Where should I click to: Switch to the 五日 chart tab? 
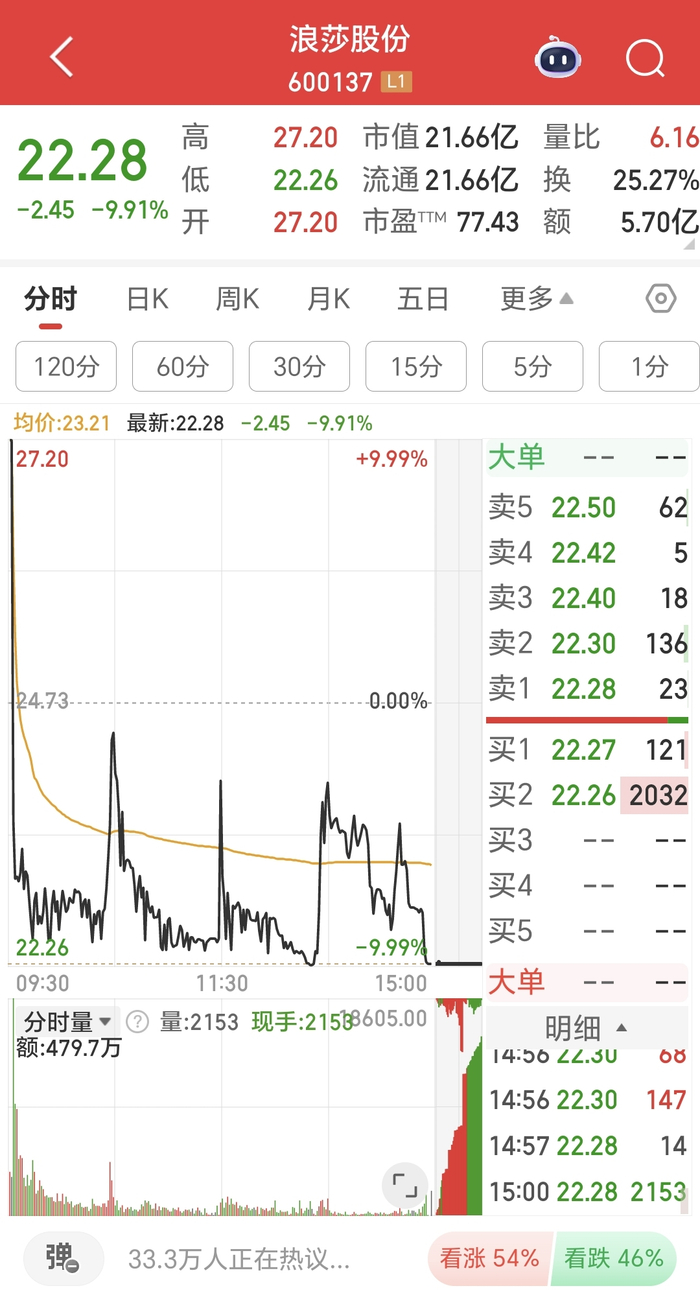point(423,299)
